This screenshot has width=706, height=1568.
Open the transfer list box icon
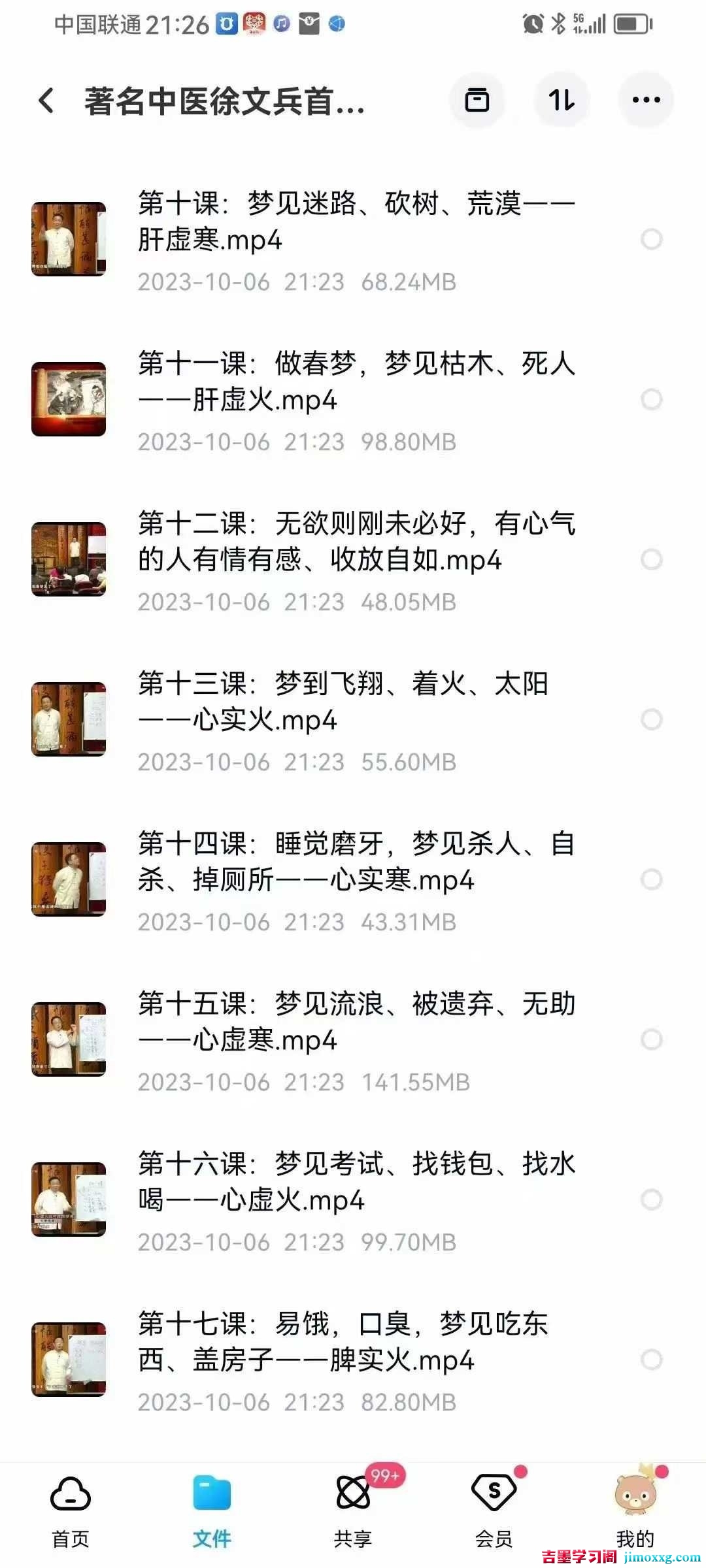pos(477,100)
